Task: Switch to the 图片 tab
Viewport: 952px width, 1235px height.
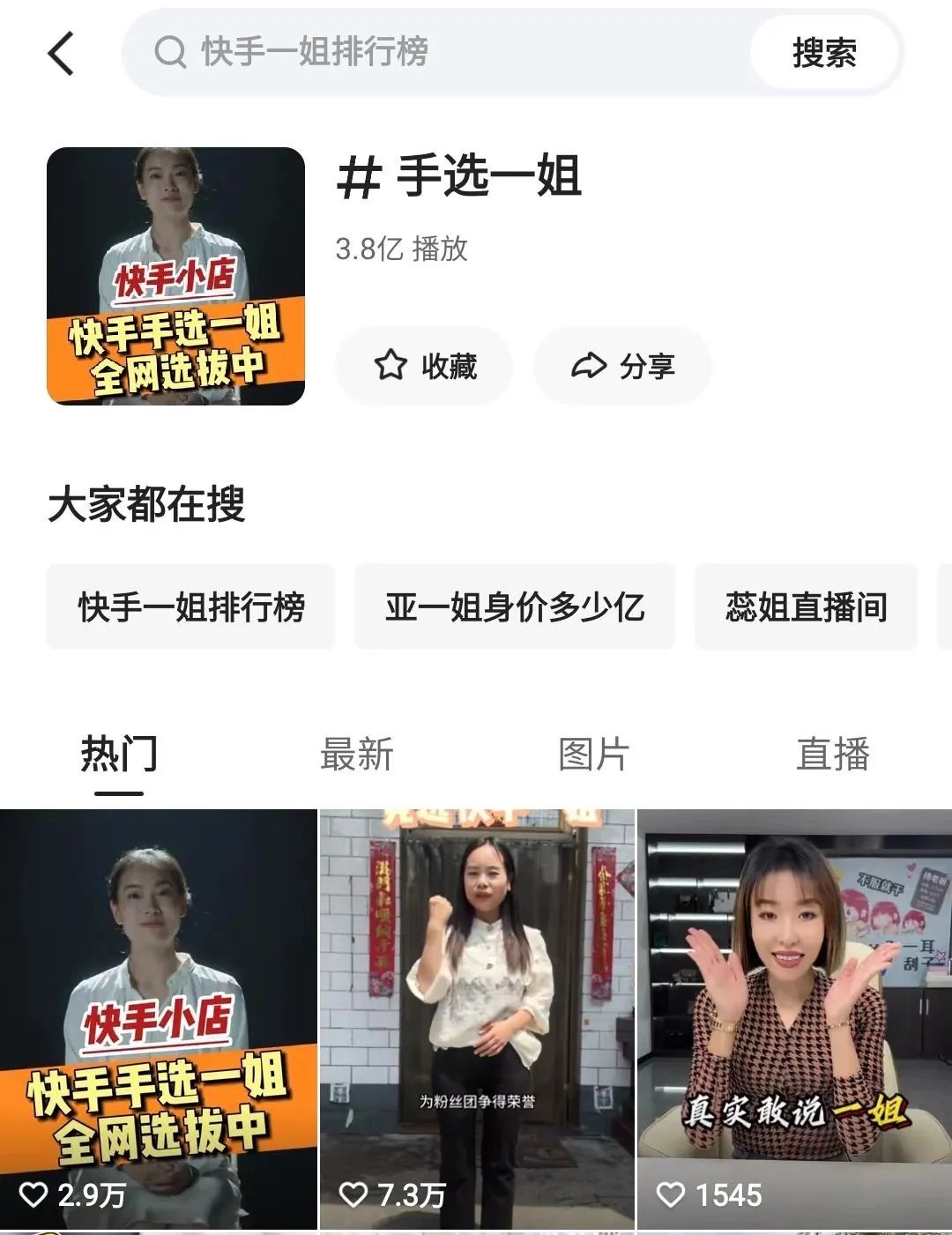Action: click(594, 755)
